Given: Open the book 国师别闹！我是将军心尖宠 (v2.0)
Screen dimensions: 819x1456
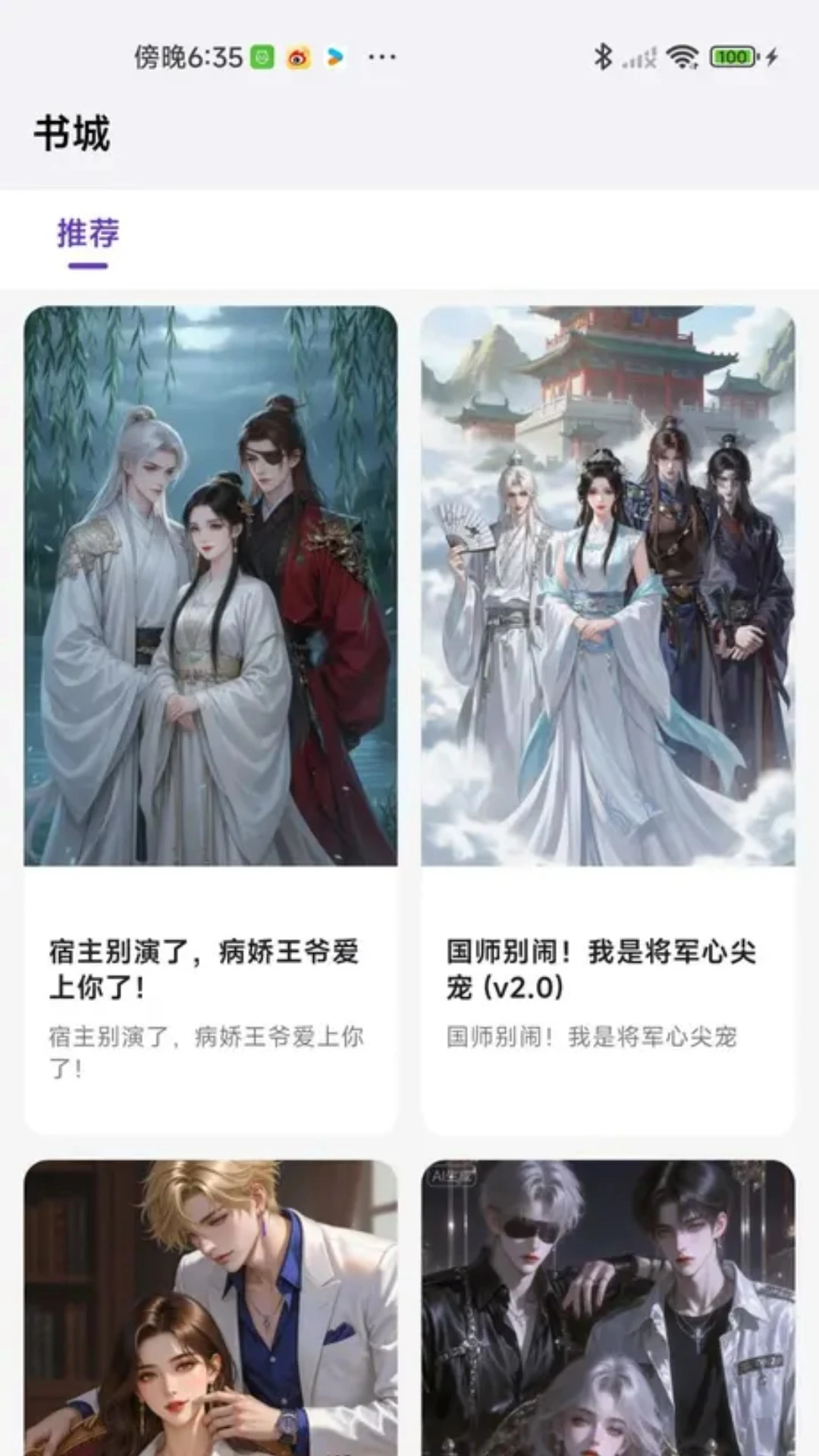Looking at the screenshot, I should click(x=607, y=719).
